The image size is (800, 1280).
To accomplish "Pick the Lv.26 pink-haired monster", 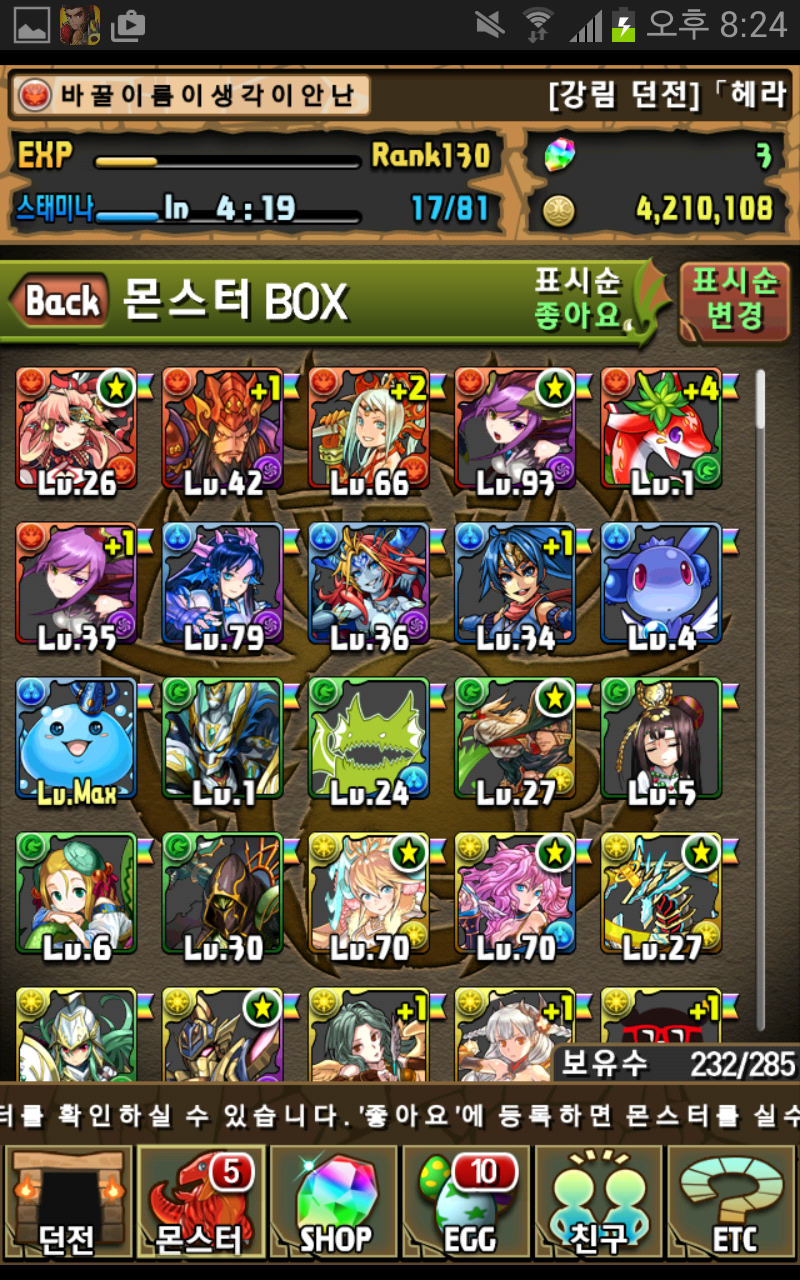I will click(76, 428).
